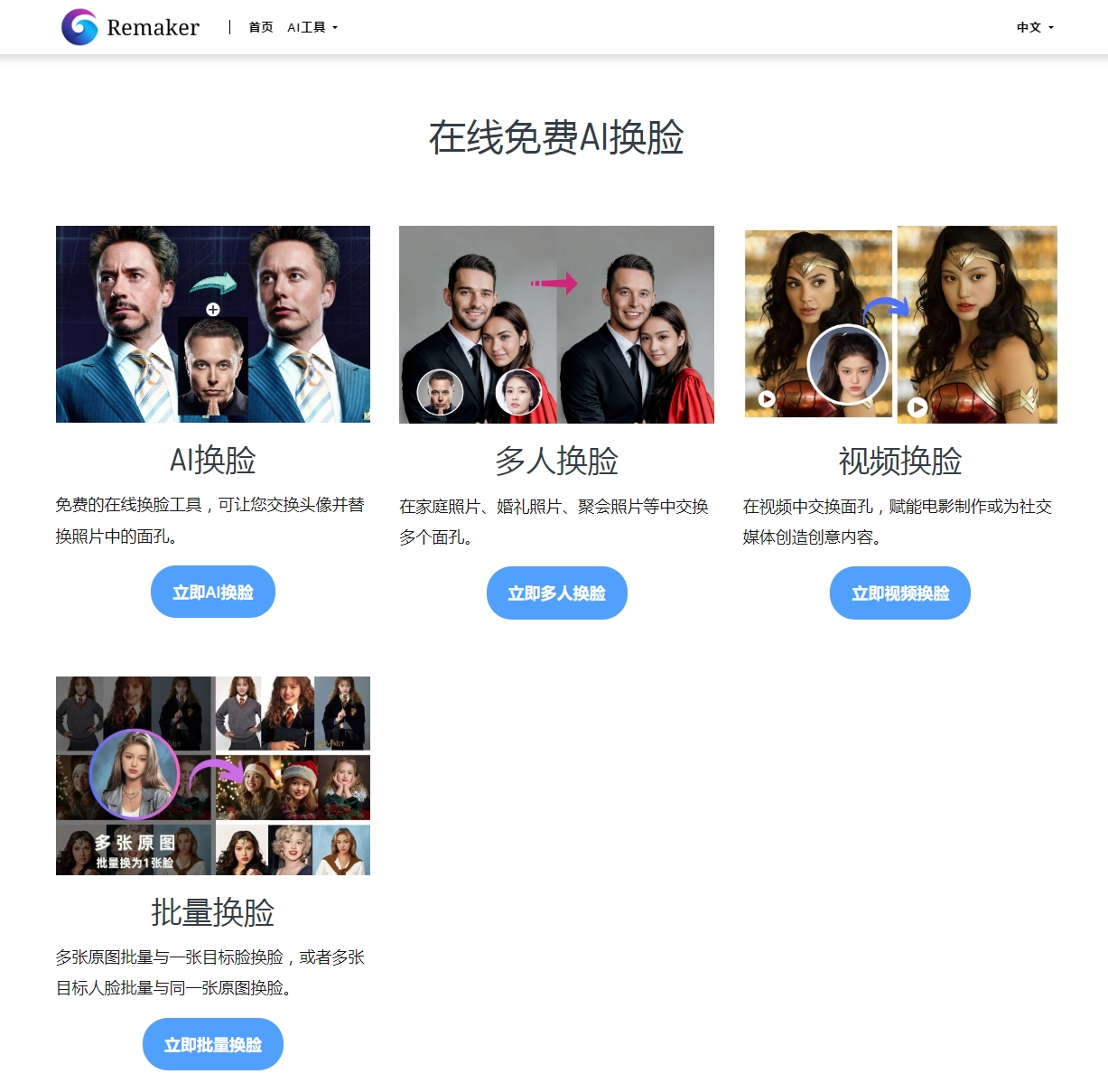
Task: Go to Remaker home via logo
Action: (131, 27)
